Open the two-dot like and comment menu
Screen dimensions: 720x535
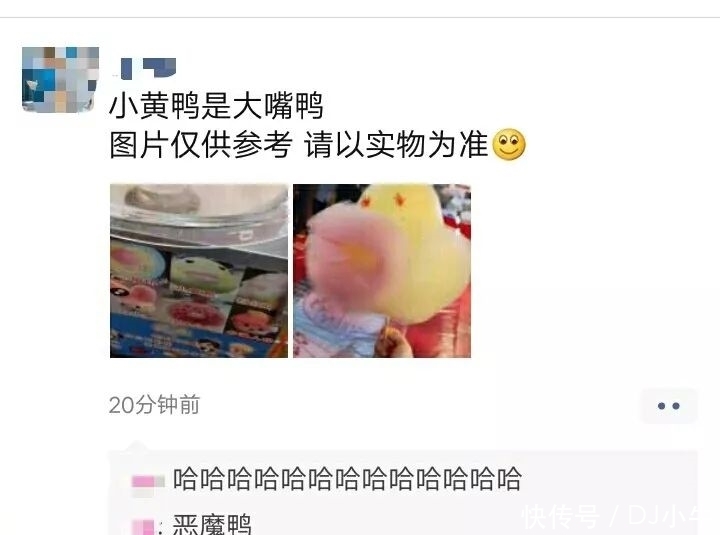pos(668,406)
